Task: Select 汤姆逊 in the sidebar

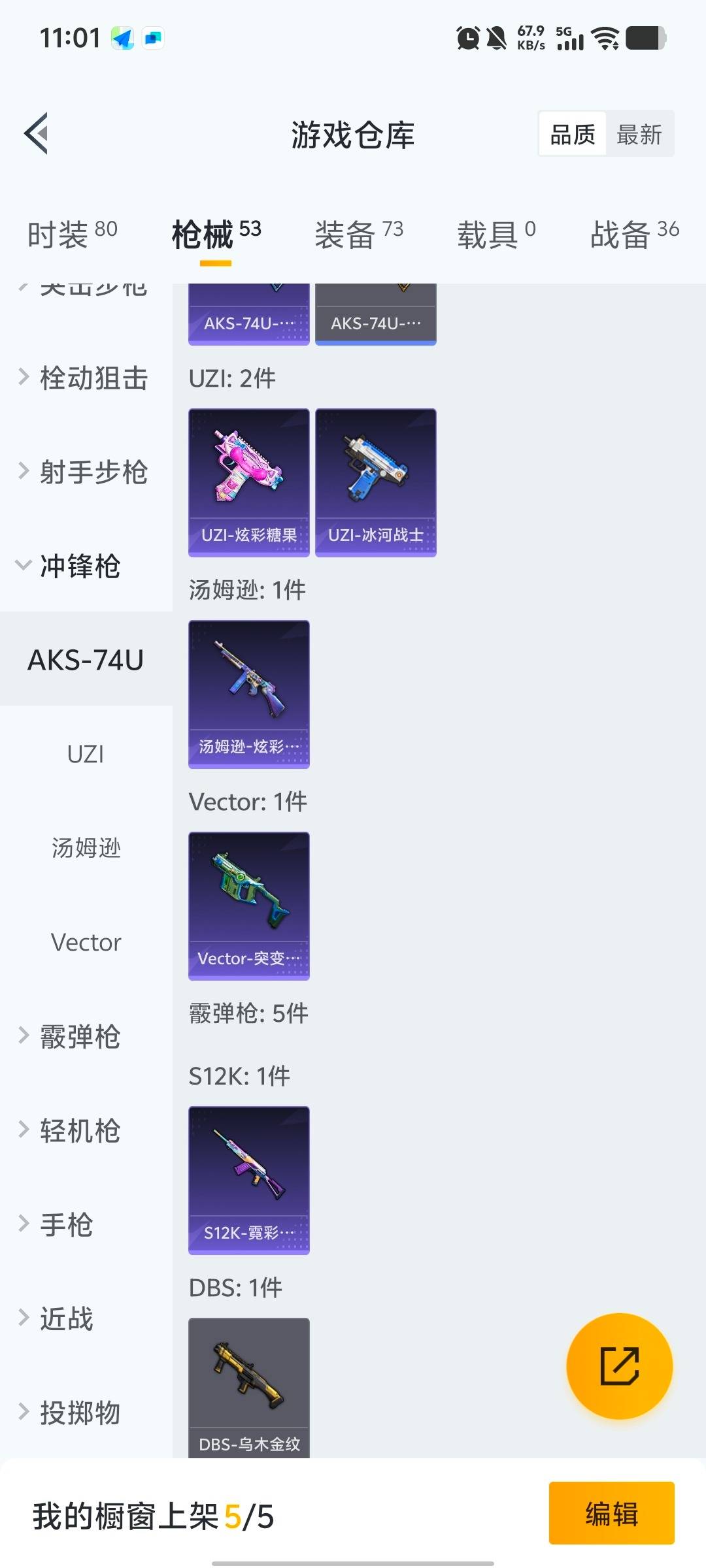Action: coord(86,848)
